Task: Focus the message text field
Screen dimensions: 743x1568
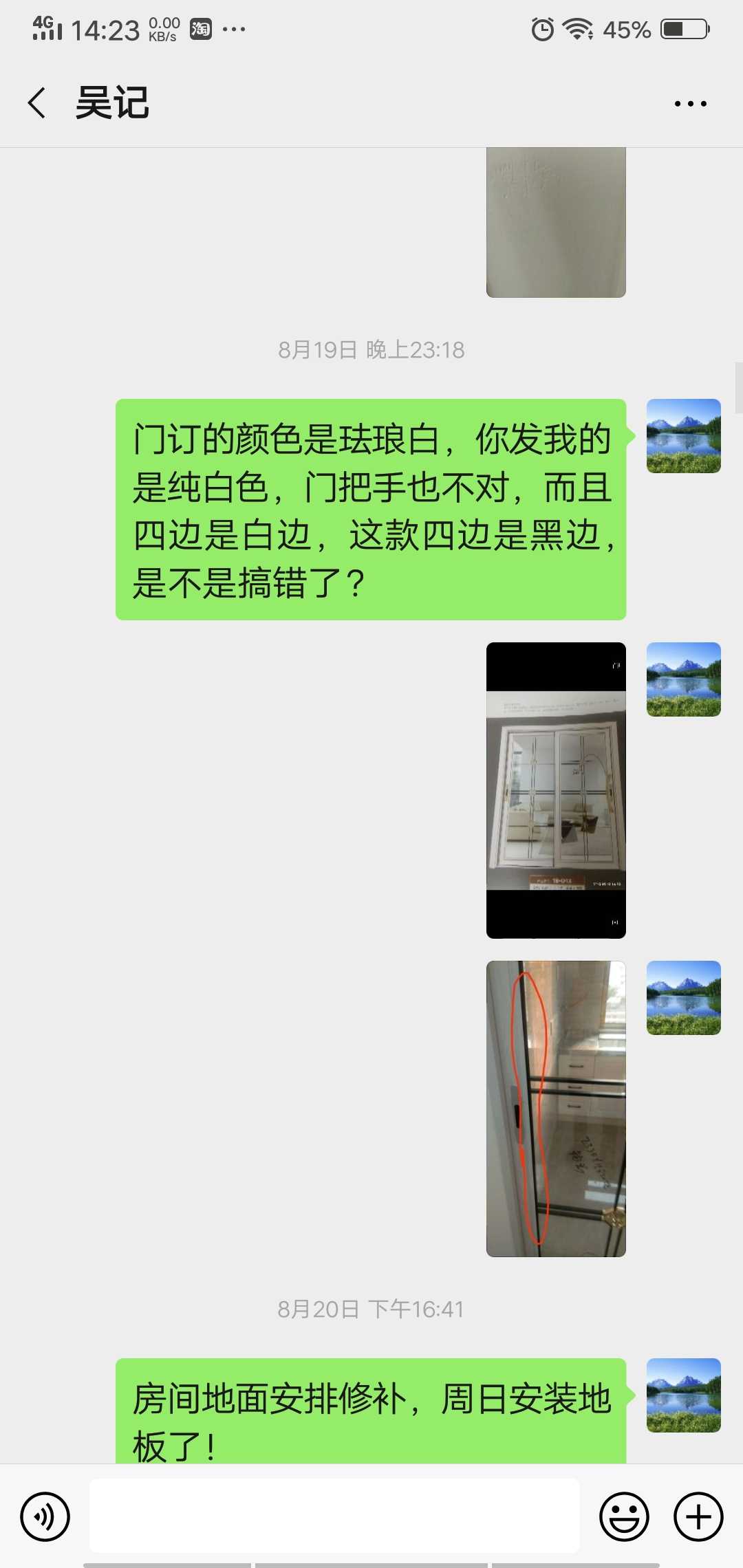Action: (x=334, y=1516)
